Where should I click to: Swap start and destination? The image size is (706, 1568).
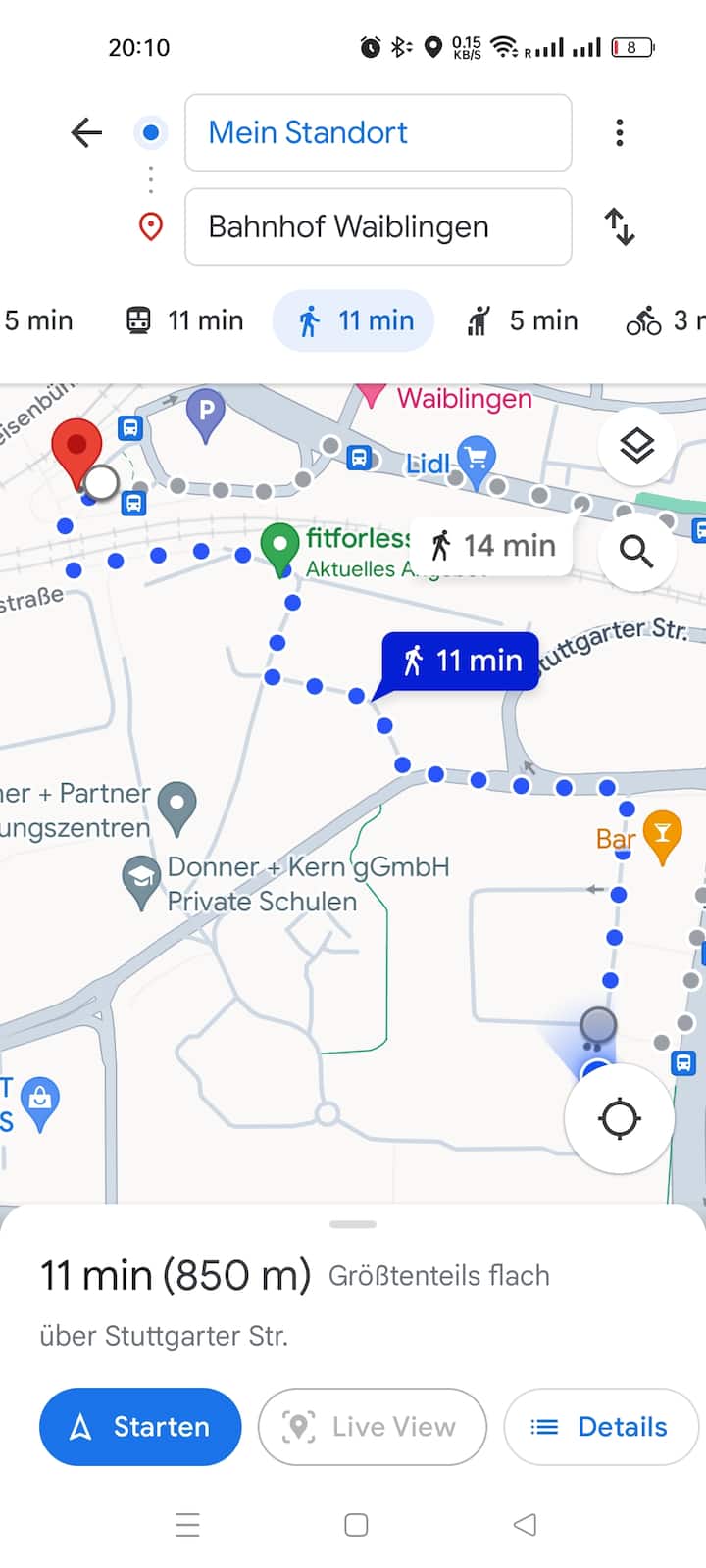(619, 226)
